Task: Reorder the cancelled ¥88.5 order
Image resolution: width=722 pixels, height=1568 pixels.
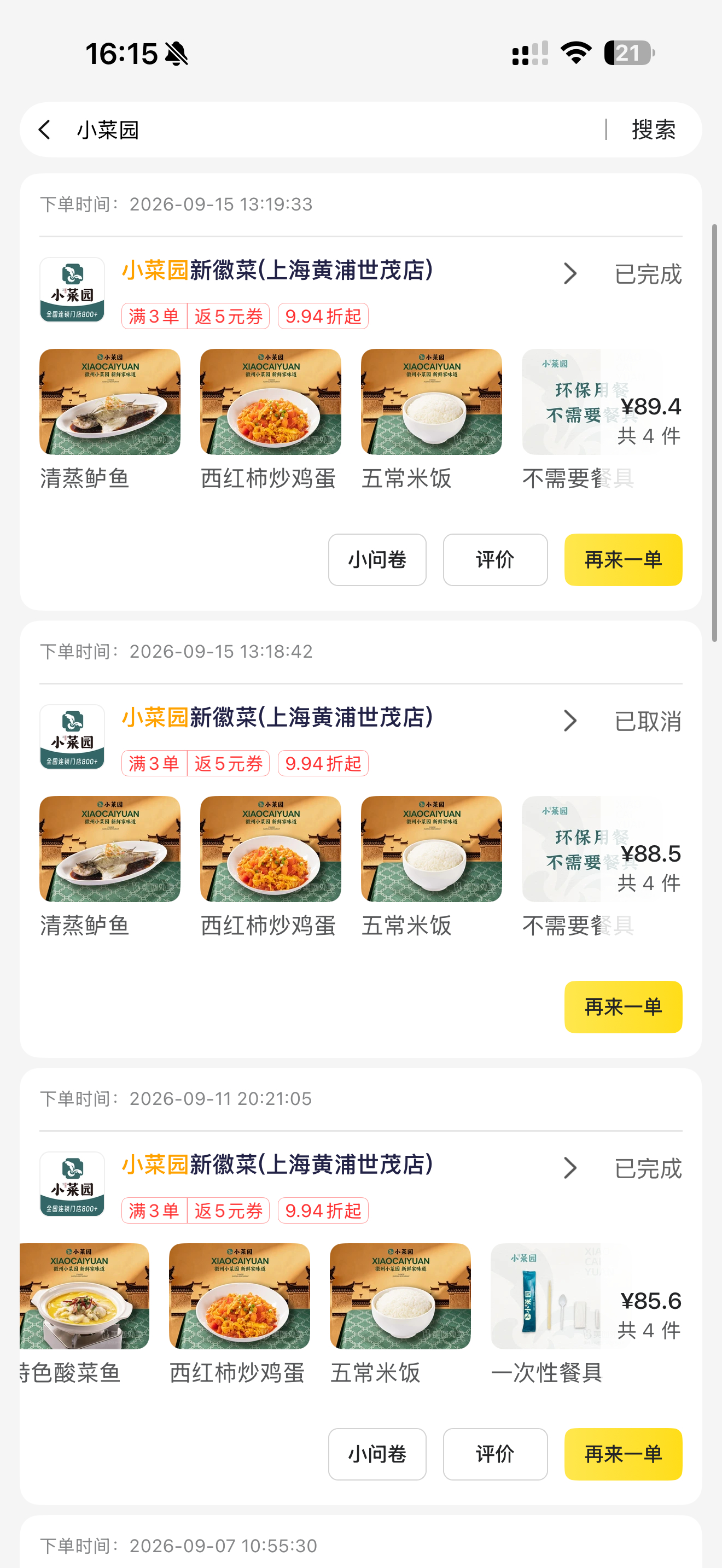Action: click(x=623, y=1007)
